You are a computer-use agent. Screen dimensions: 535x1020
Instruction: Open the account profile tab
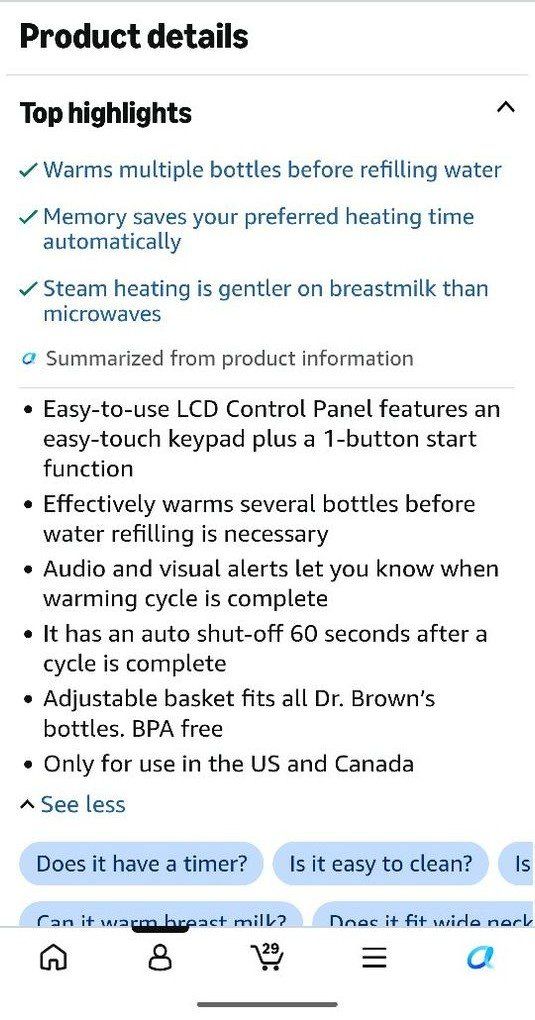160,958
